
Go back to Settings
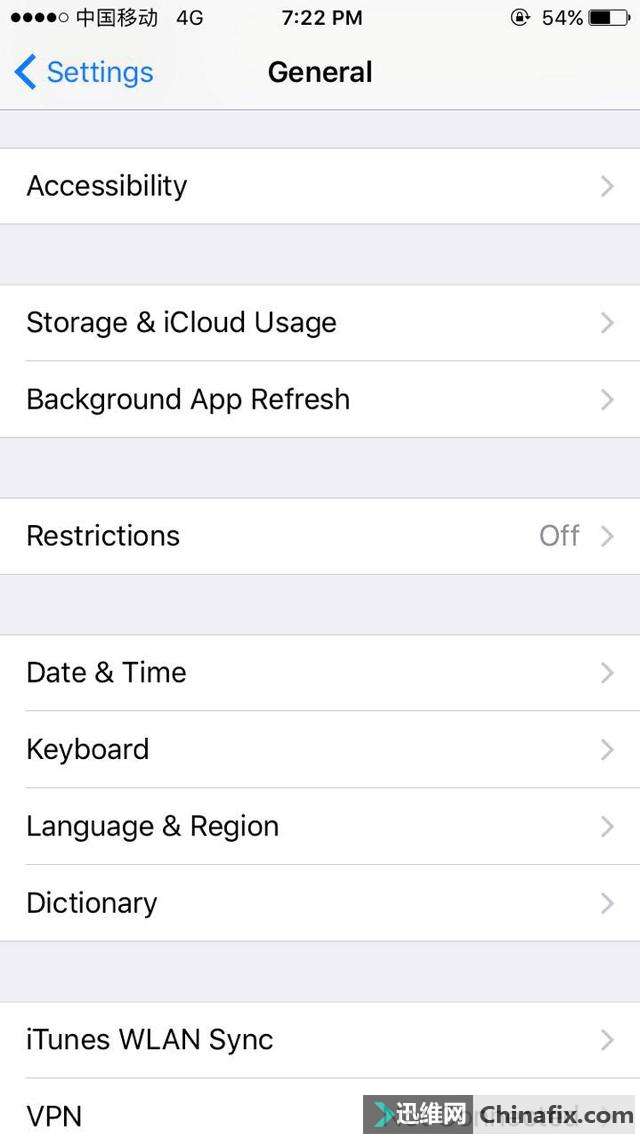click(x=84, y=73)
